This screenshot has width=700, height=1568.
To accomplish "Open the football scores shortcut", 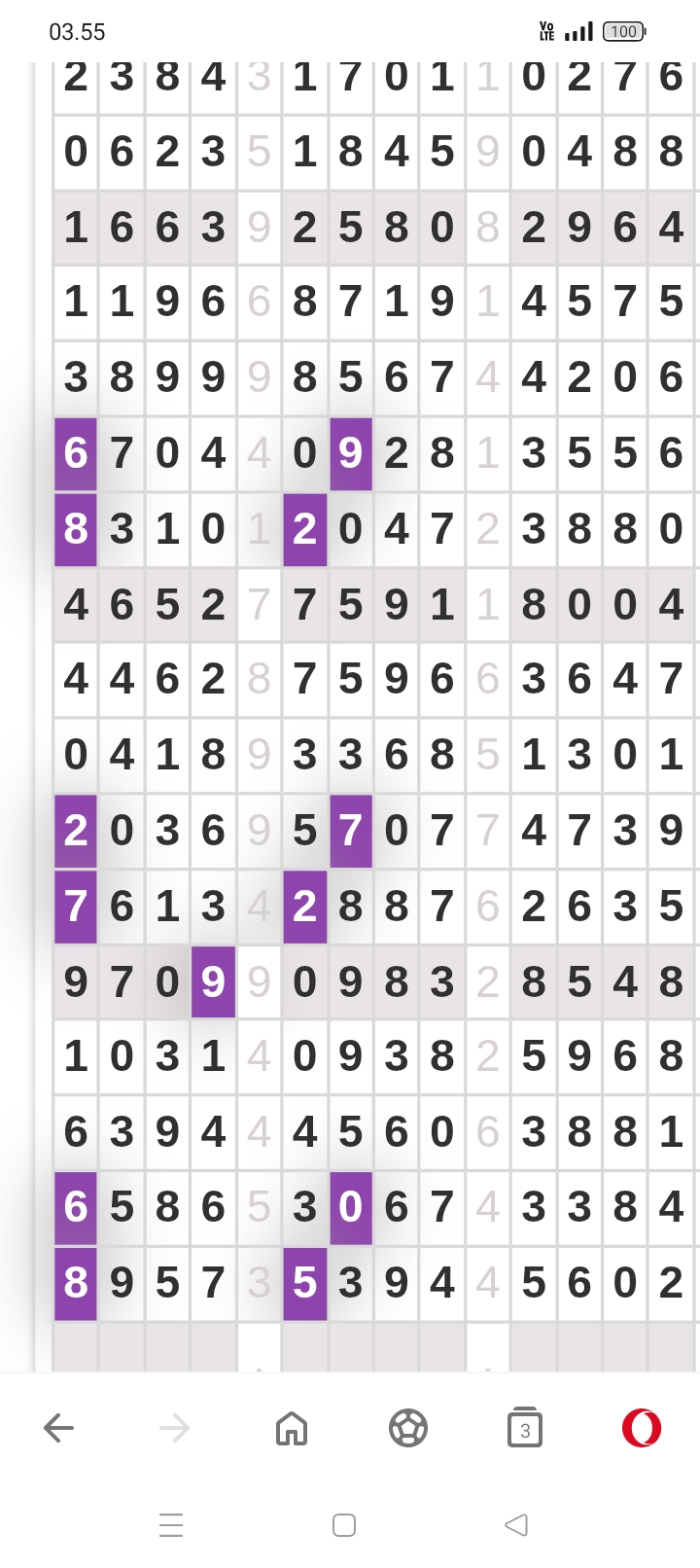I will (x=408, y=1428).
